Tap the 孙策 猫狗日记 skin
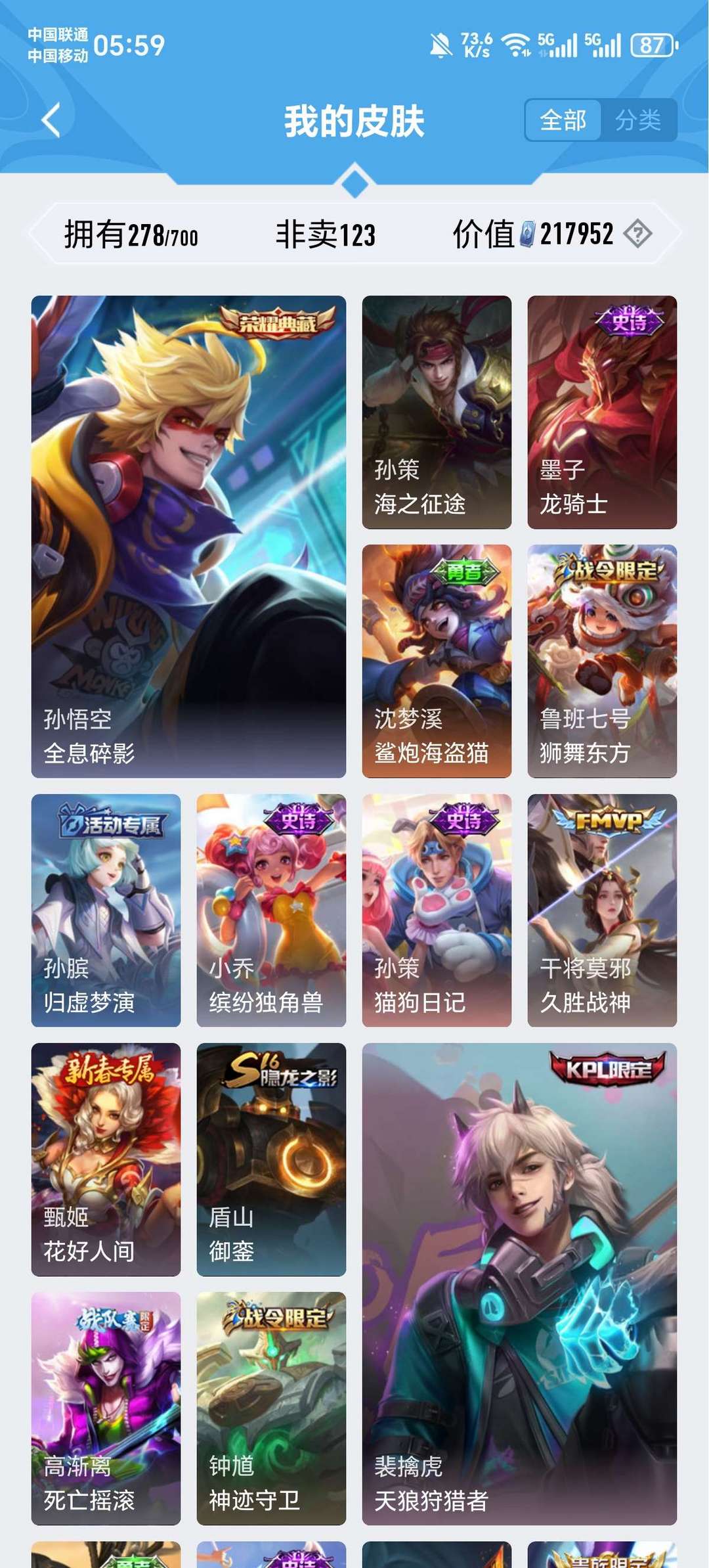 coord(437,910)
